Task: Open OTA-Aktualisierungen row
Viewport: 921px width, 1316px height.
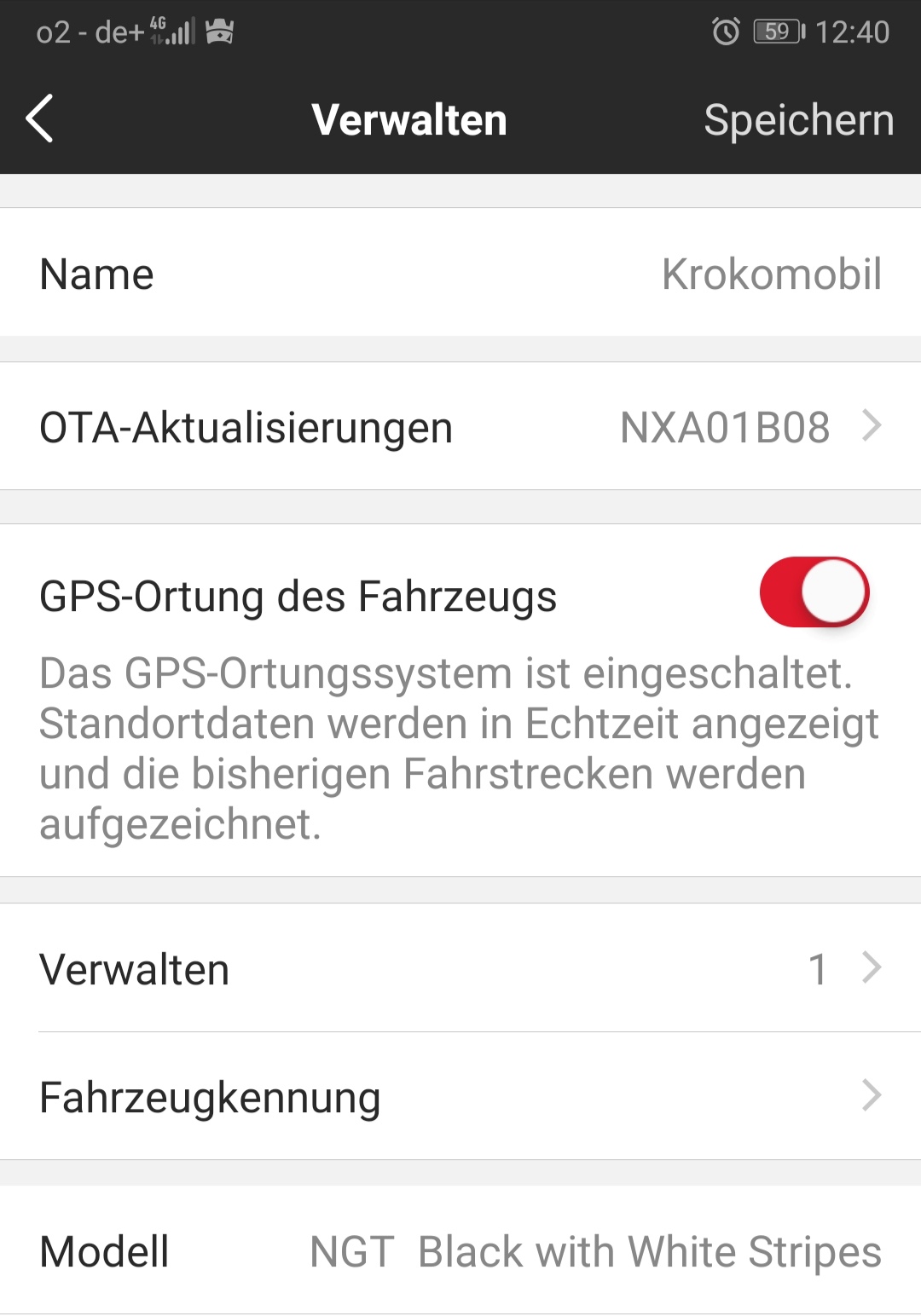Action: (x=460, y=426)
